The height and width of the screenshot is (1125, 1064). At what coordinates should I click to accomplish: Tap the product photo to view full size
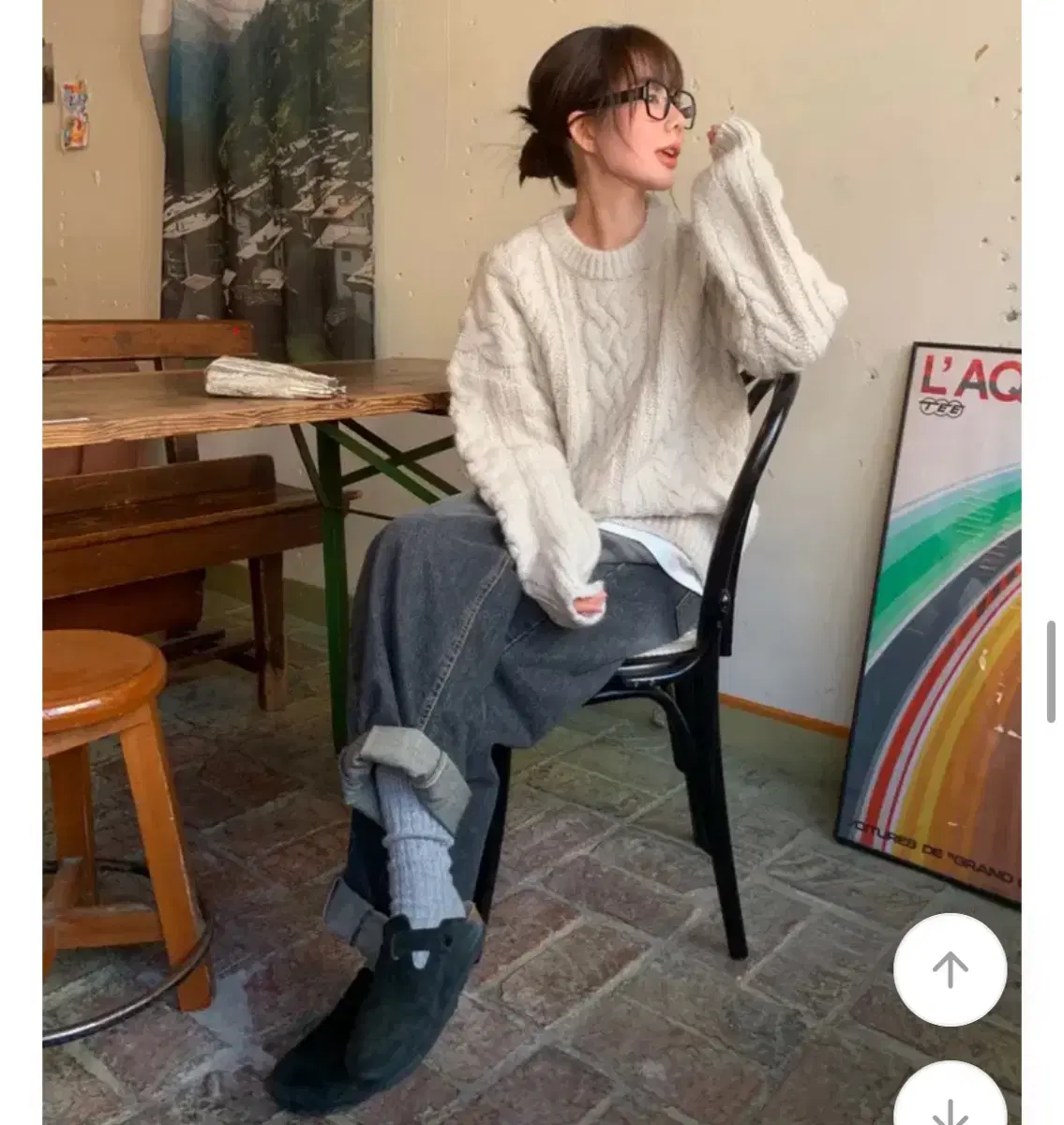point(525,562)
